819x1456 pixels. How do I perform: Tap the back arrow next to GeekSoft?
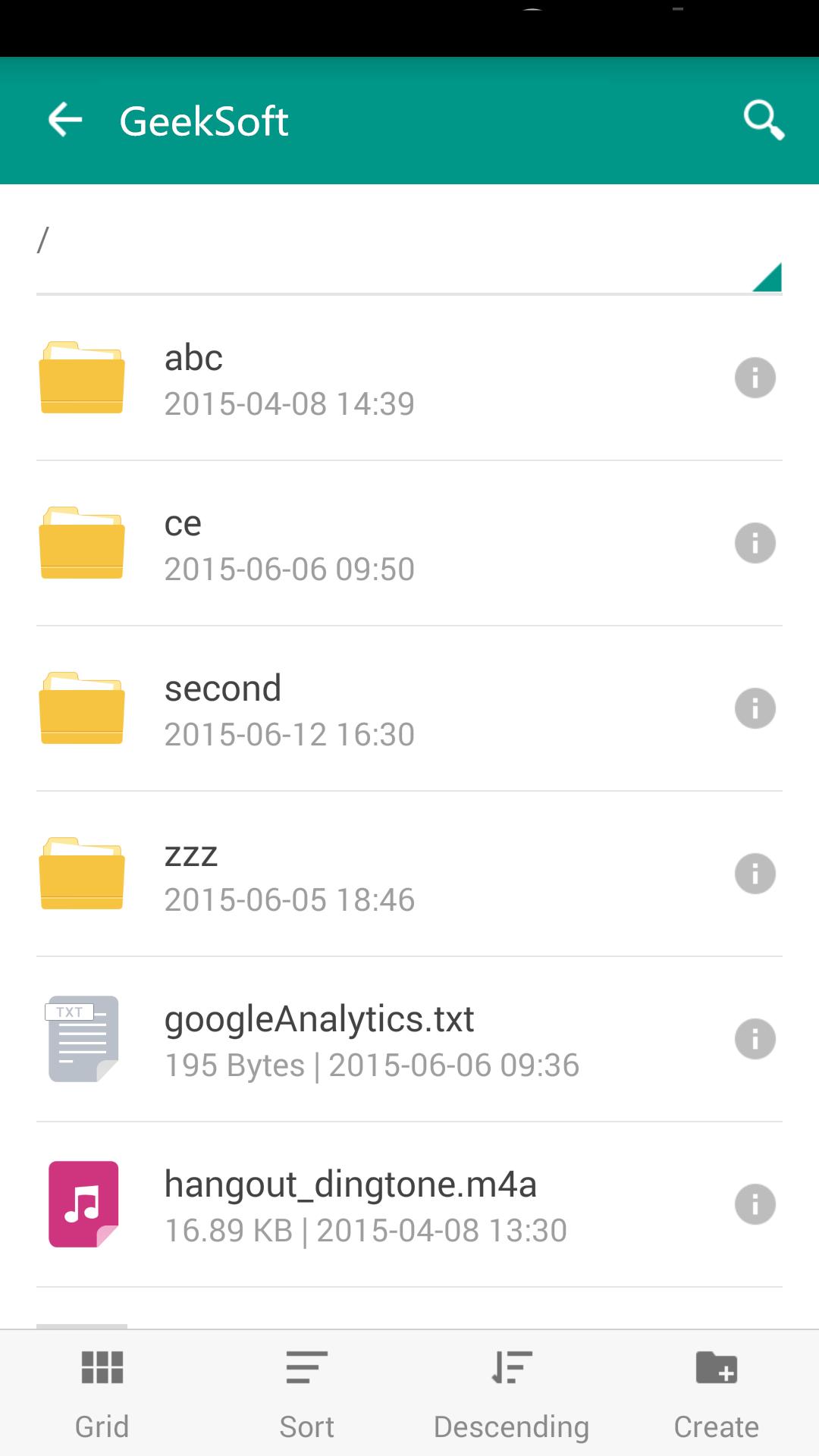point(64,120)
